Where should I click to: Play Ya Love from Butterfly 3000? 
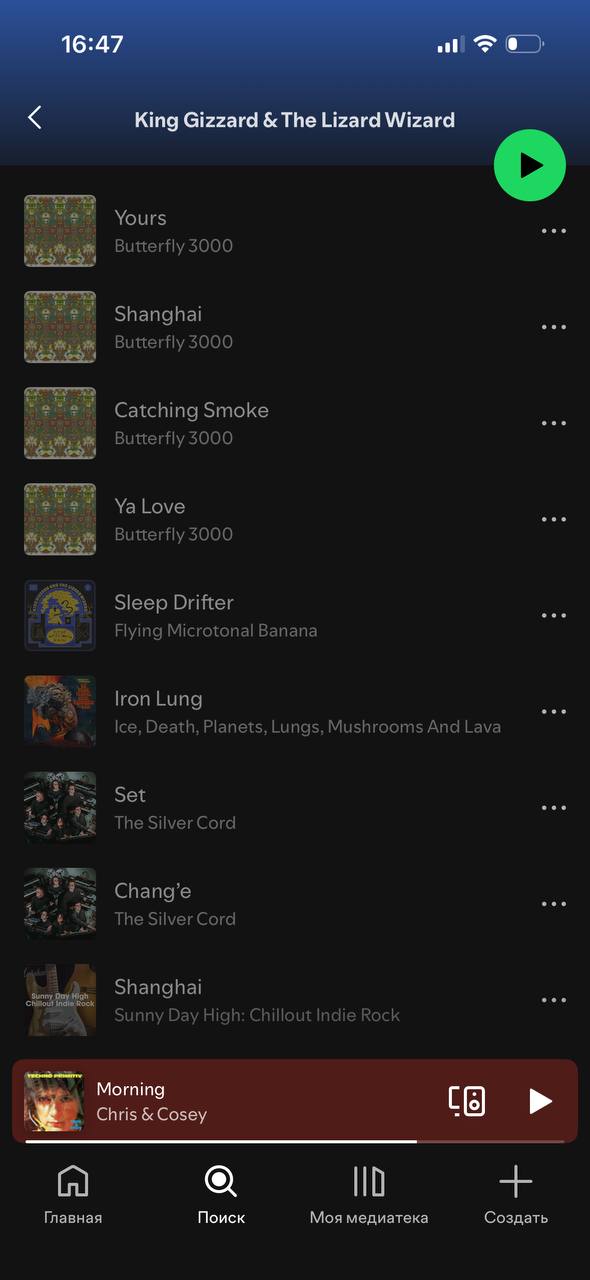(x=270, y=519)
